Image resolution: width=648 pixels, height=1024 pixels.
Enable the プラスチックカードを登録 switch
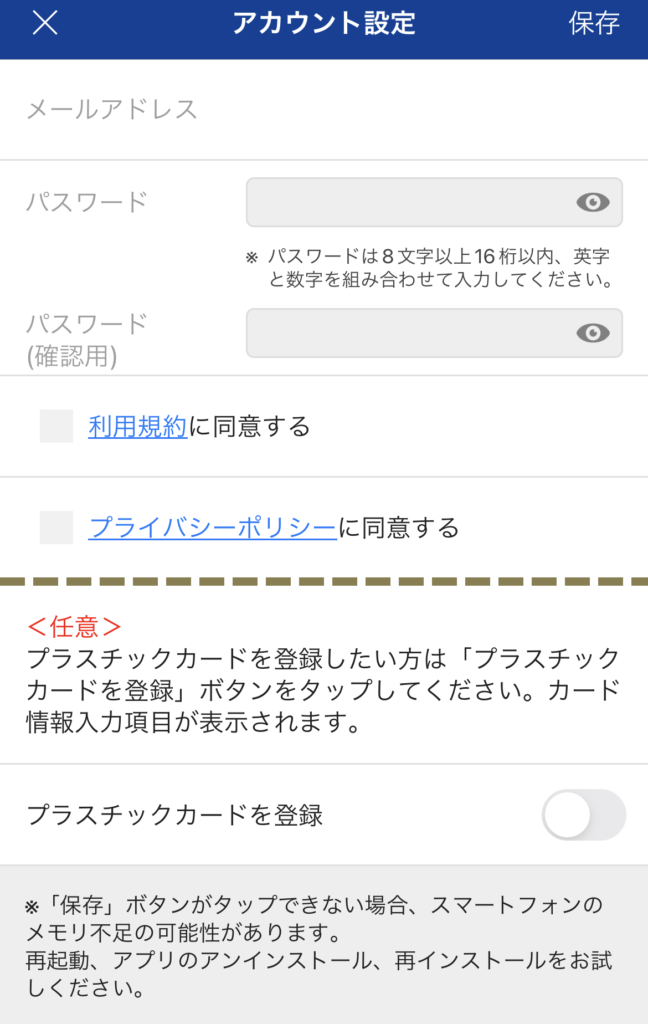point(583,815)
